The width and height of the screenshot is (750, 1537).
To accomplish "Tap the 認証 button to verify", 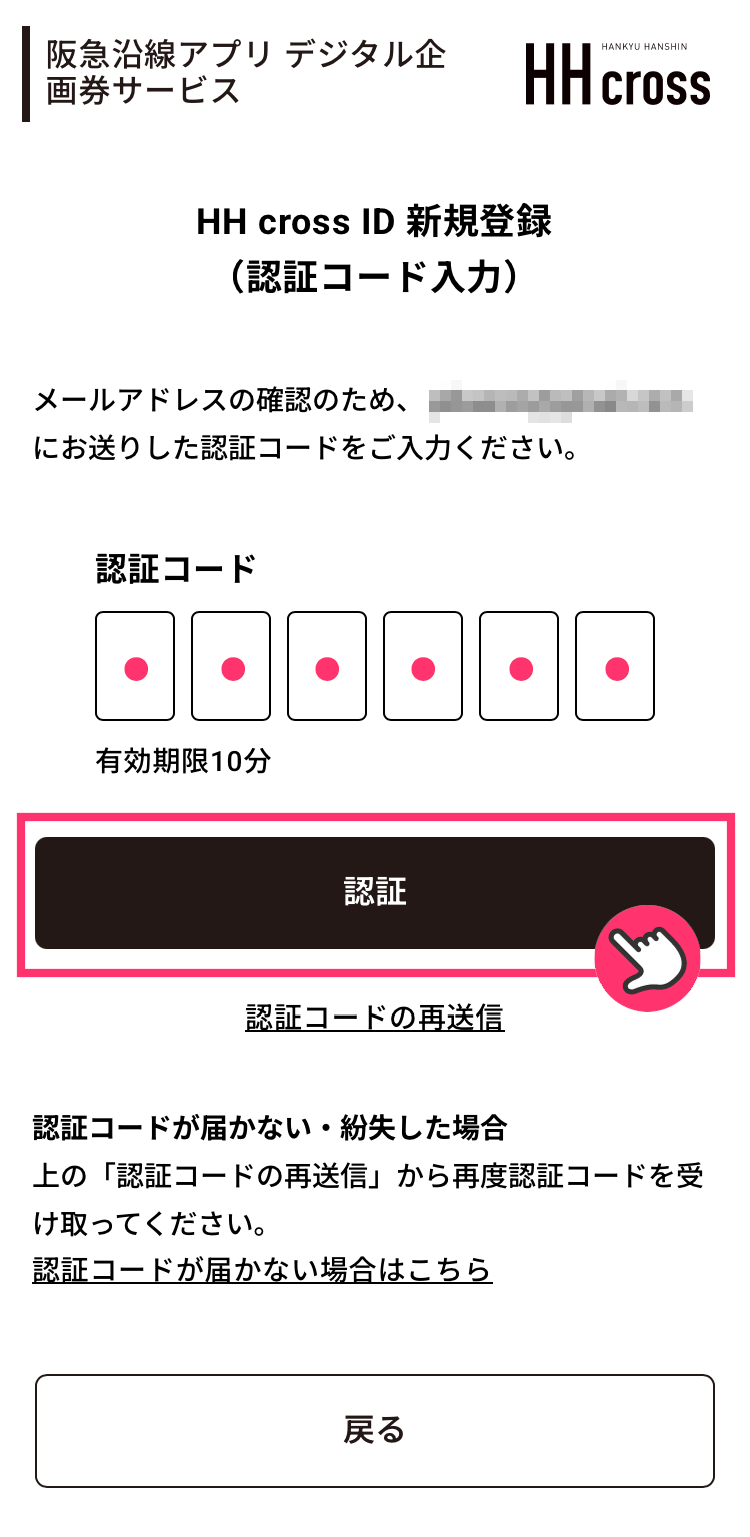I will tap(374, 892).
